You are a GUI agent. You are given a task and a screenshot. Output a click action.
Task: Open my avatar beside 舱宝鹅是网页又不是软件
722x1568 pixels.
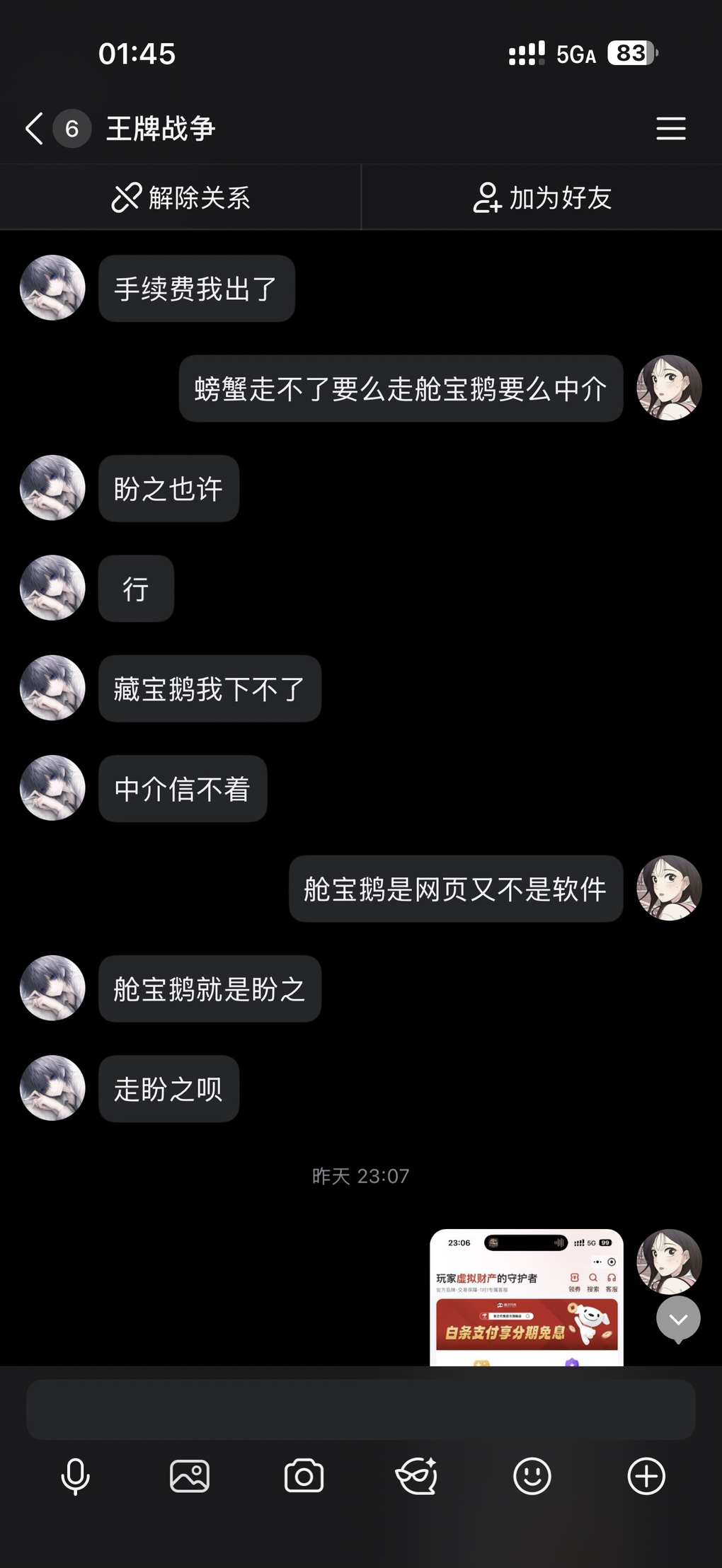[669, 888]
